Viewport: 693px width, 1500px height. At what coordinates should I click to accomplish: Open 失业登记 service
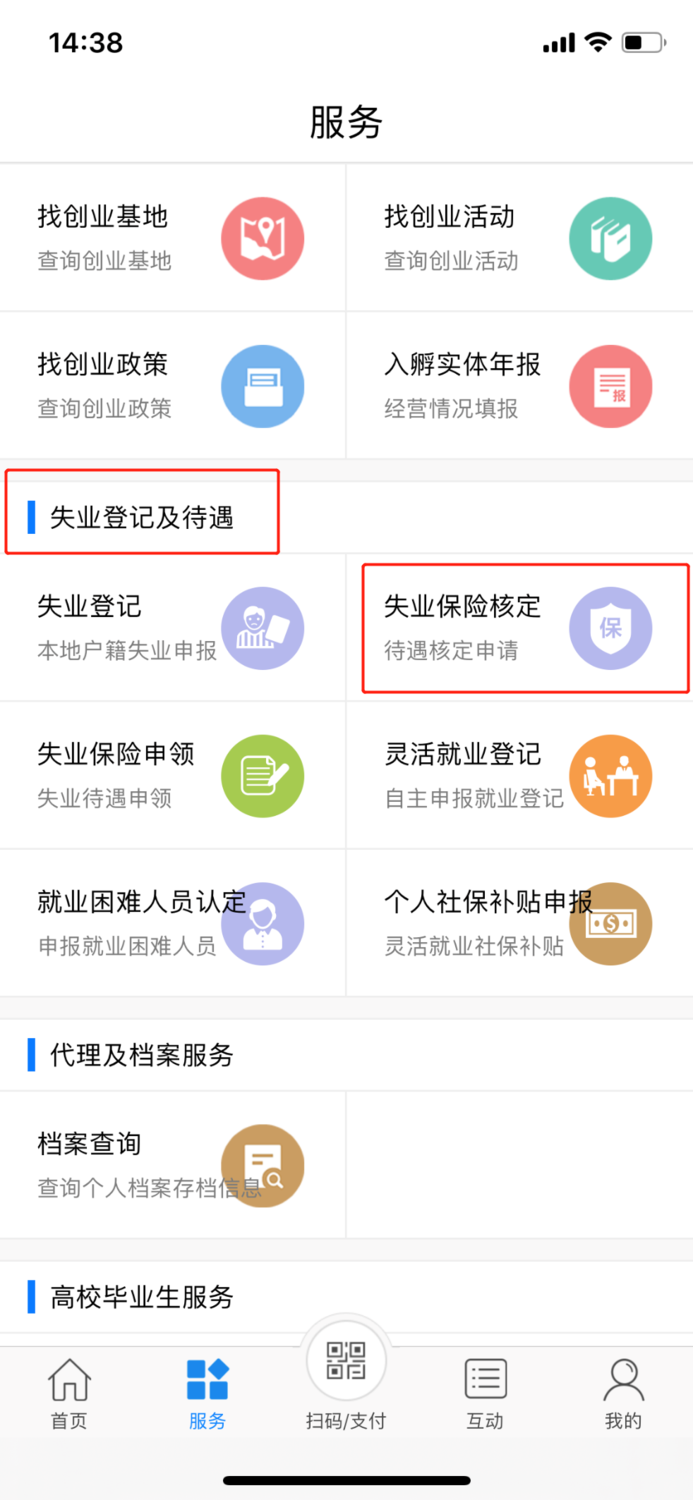[x=172, y=628]
